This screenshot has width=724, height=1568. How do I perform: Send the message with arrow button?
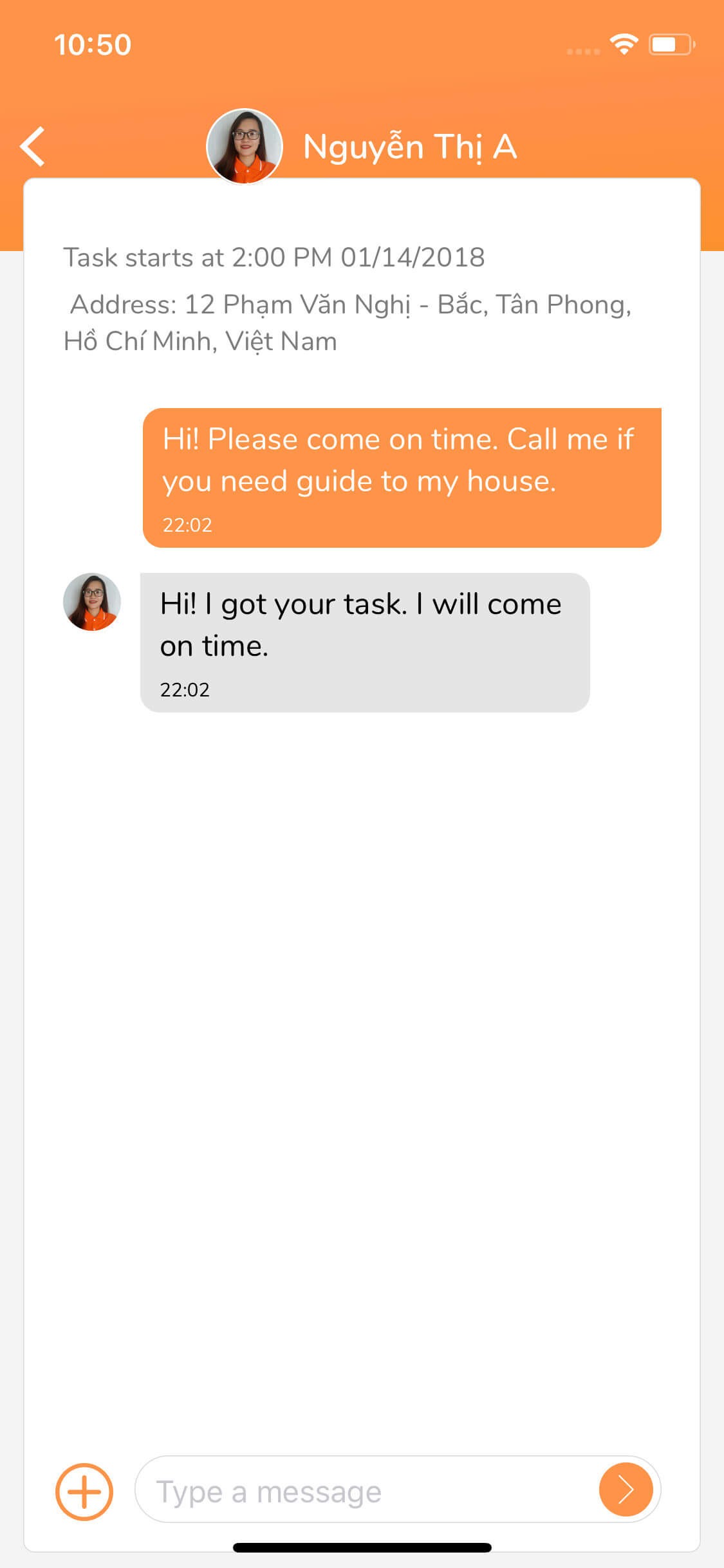[626, 1489]
